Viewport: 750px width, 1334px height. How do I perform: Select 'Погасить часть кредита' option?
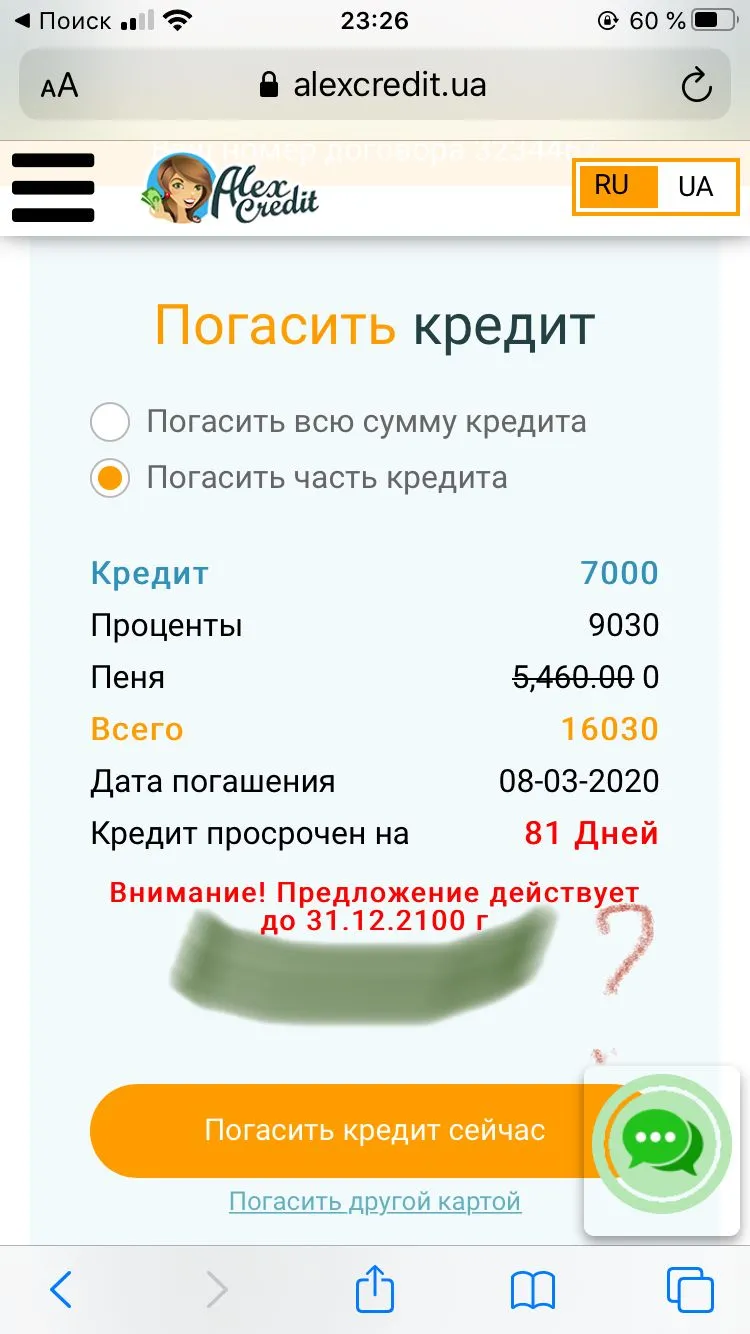[110, 478]
